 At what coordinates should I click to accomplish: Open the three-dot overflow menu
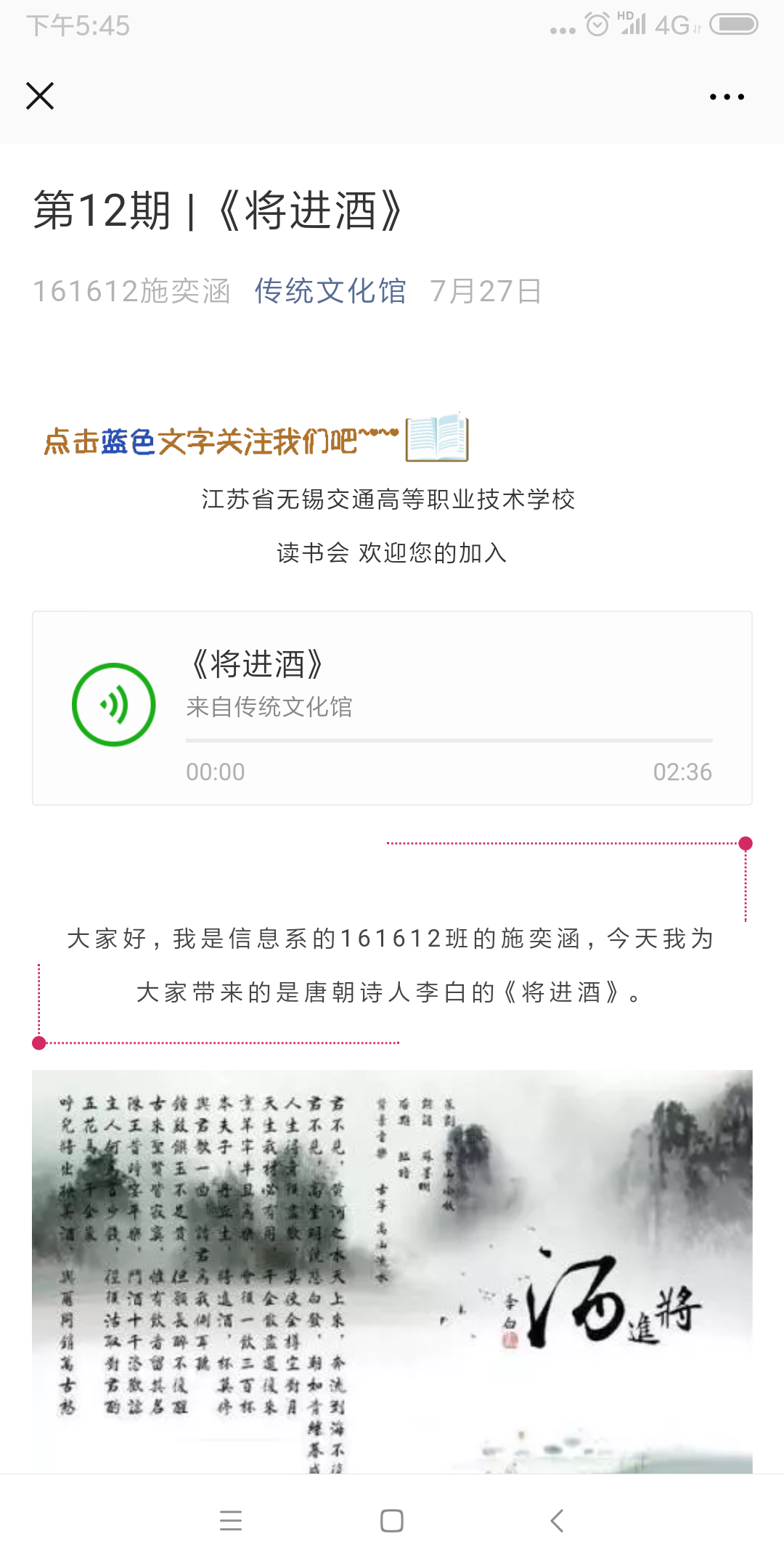727,97
